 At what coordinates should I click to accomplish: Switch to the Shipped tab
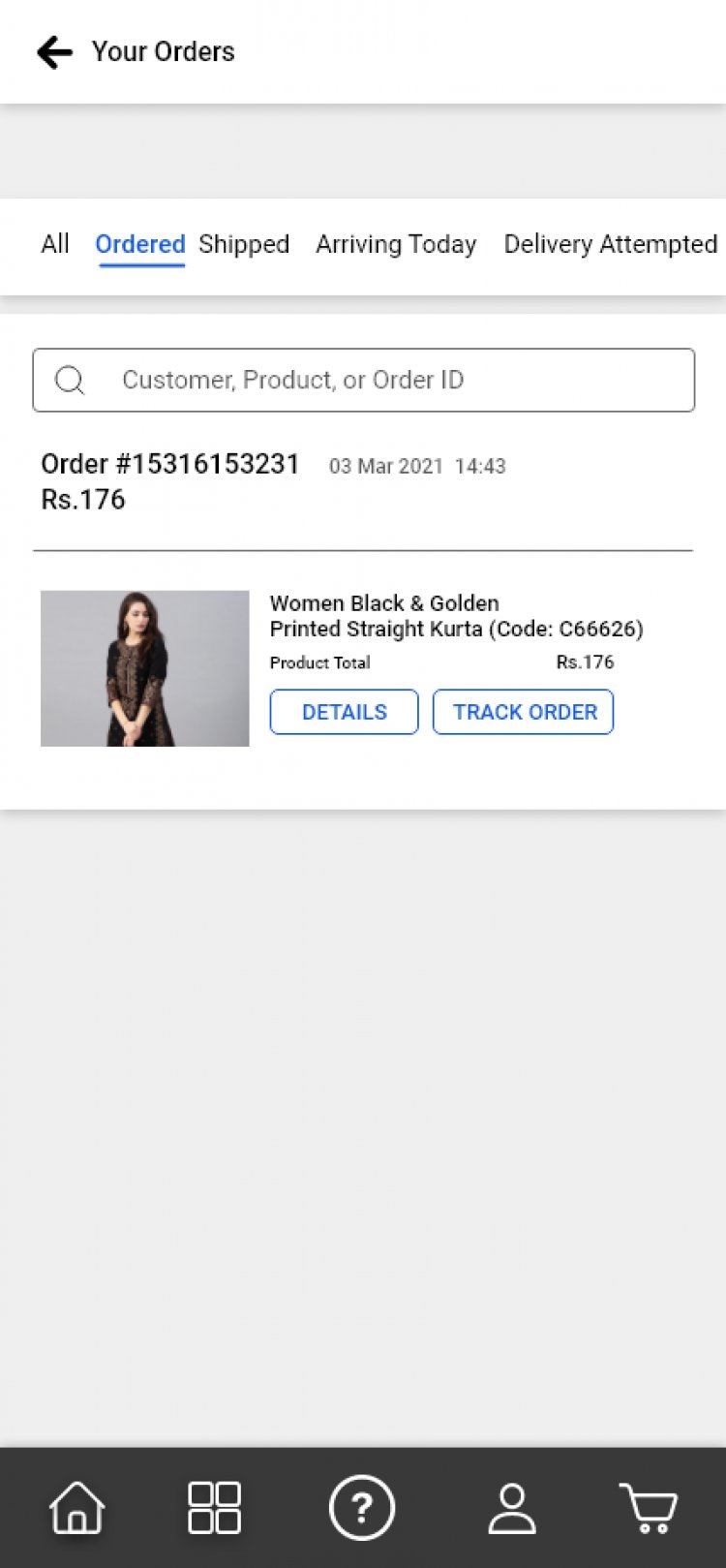(x=244, y=244)
